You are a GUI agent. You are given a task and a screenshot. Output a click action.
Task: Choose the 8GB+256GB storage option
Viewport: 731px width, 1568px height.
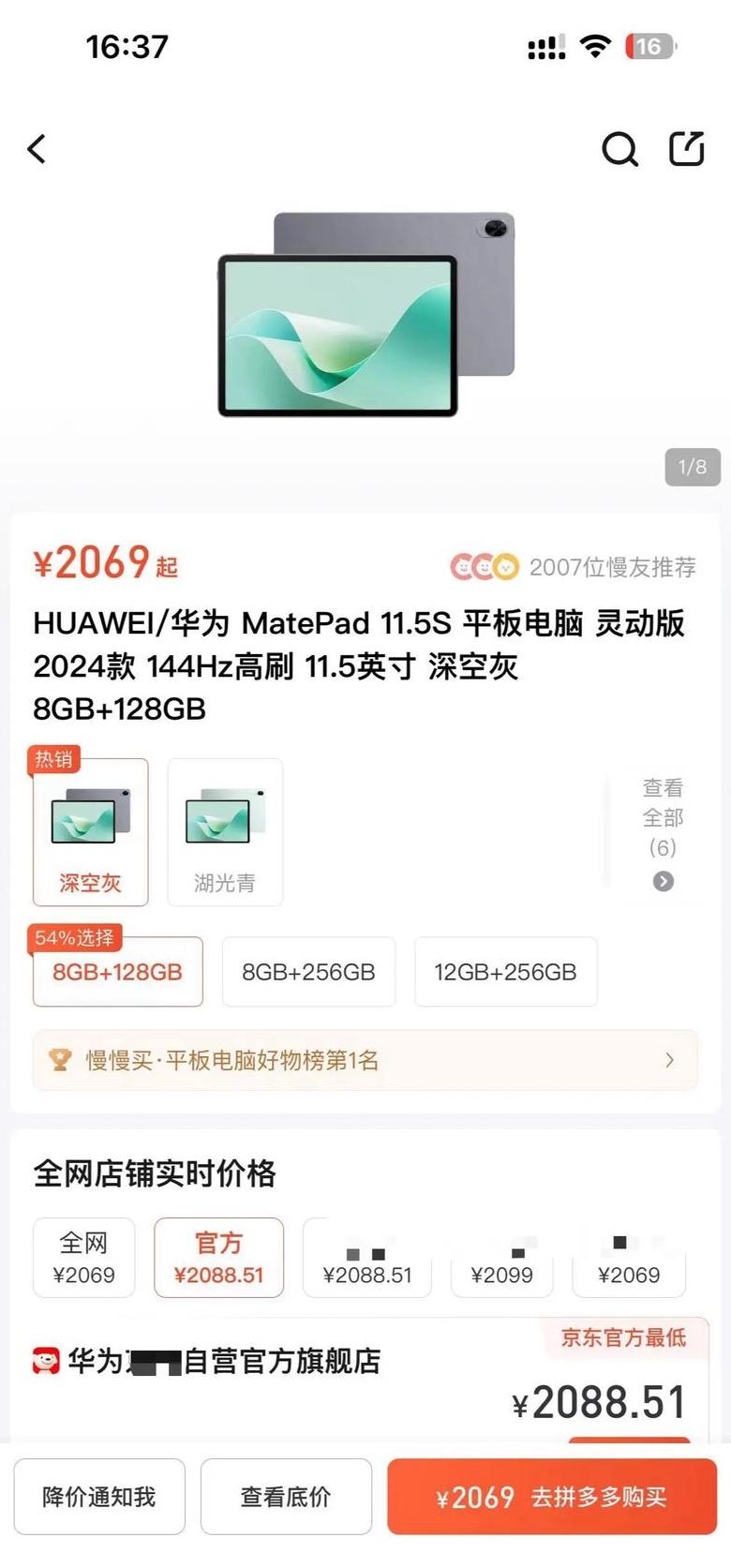(x=308, y=972)
